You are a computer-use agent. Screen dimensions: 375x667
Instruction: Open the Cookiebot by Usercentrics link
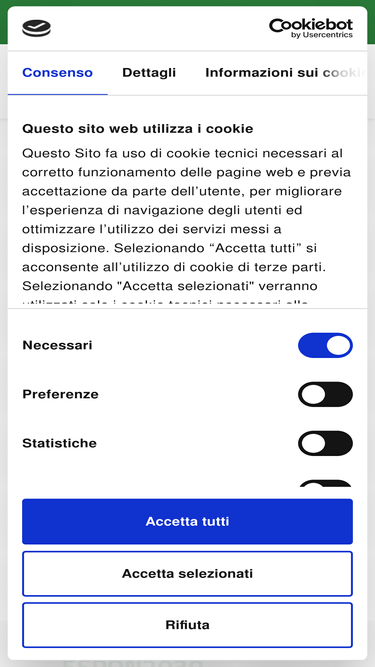pyautogui.click(x=311, y=28)
